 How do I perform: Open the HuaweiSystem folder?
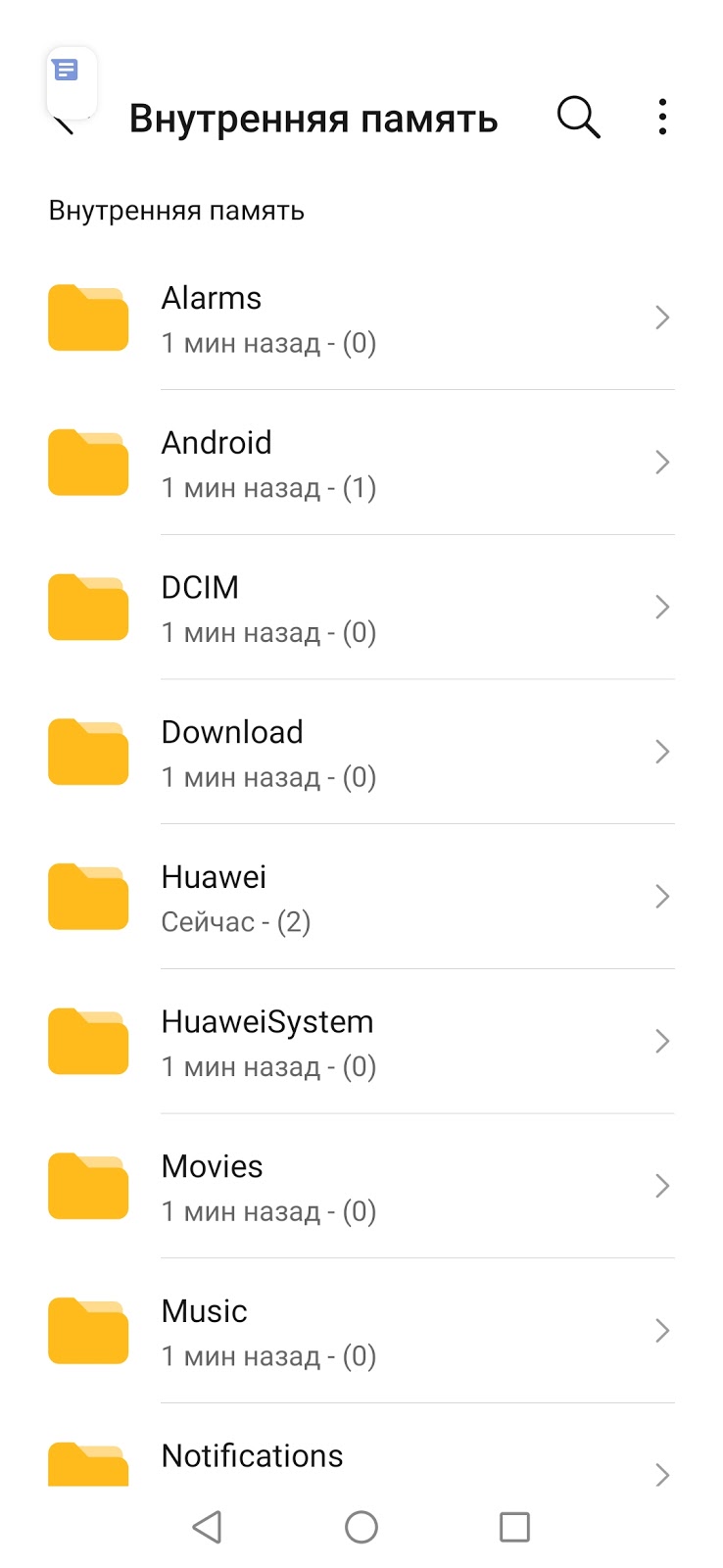point(361,1042)
